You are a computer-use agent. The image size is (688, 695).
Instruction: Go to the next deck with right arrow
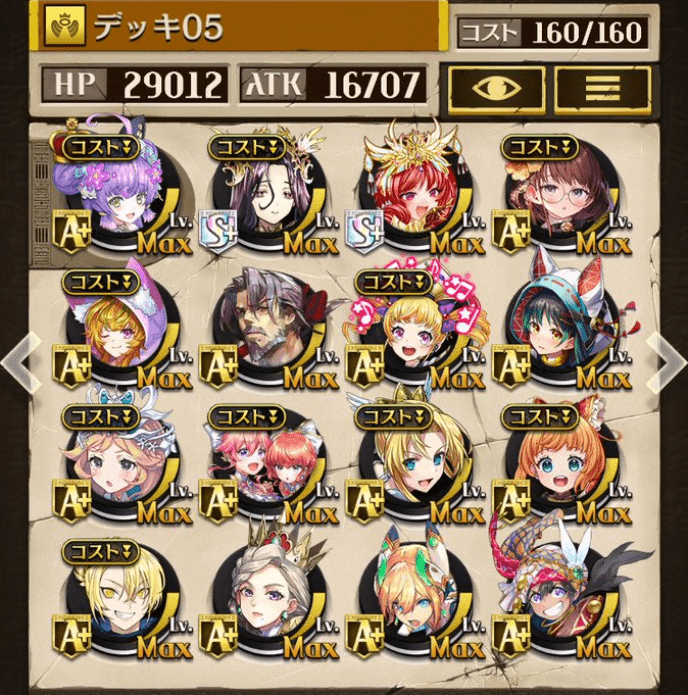[668, 365]
